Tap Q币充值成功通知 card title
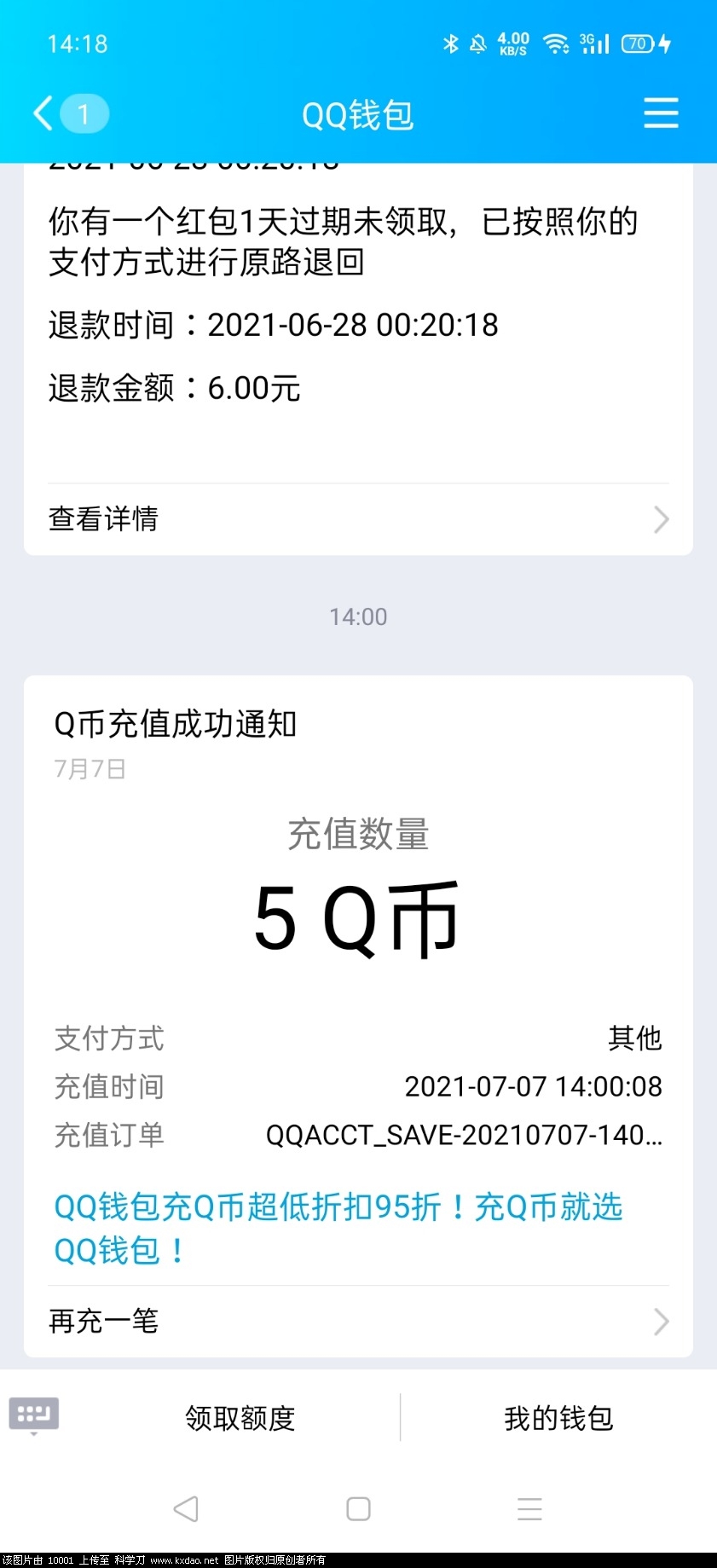 175,725
